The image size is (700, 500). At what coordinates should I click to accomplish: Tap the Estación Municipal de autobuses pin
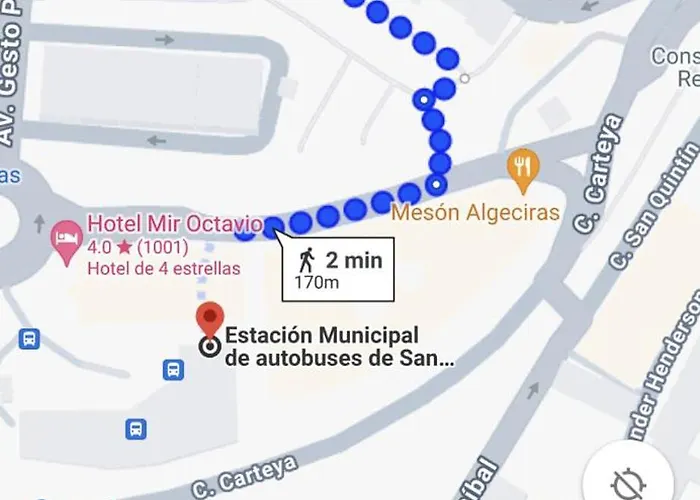209,322
